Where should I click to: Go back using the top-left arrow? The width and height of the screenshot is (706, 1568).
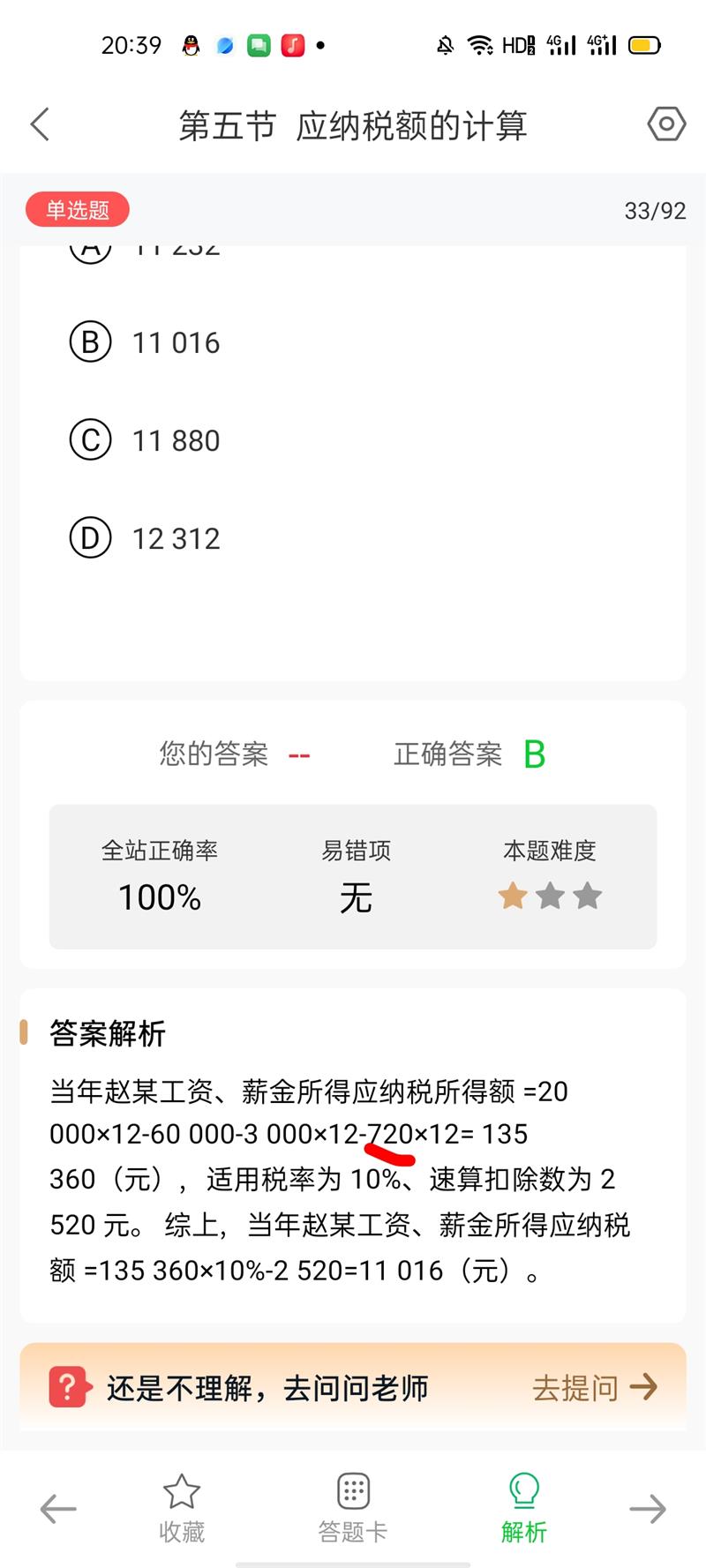pyautogui.click(x=41, y=124)
